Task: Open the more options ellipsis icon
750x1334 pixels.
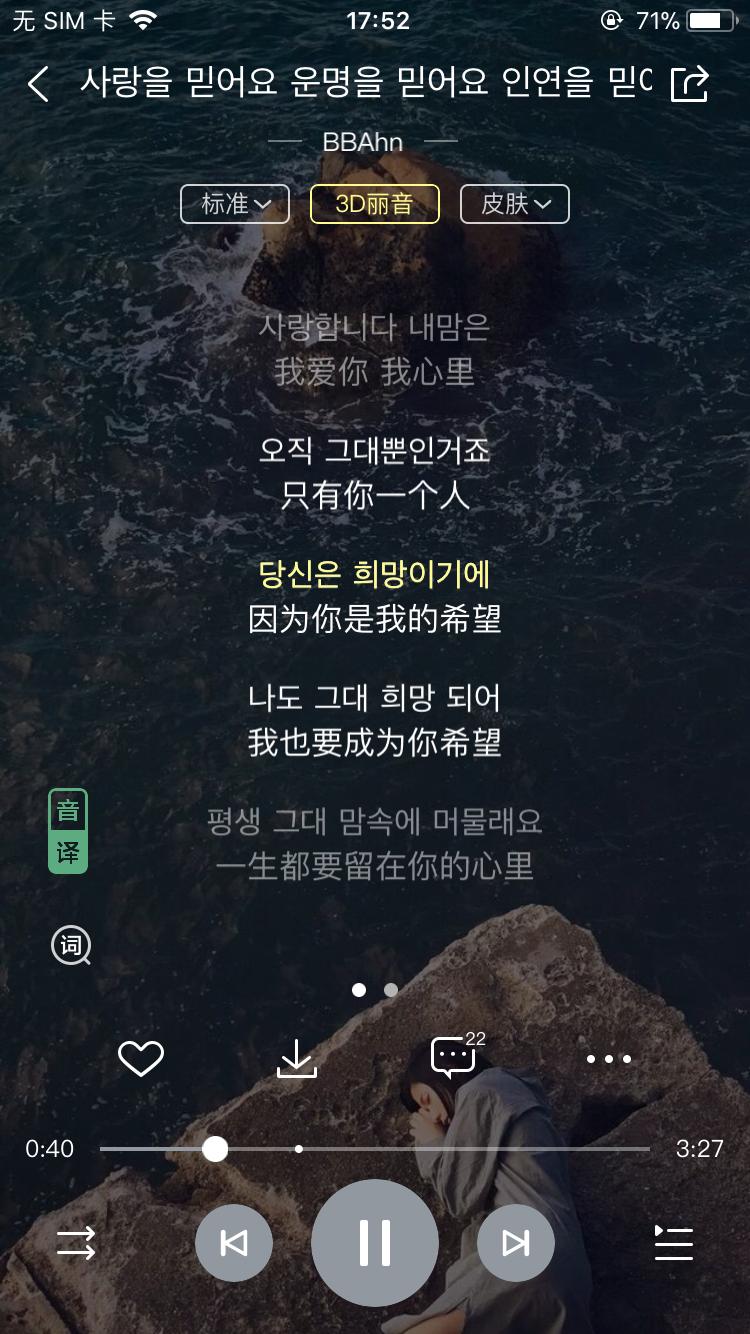Action: point(609,1057)
